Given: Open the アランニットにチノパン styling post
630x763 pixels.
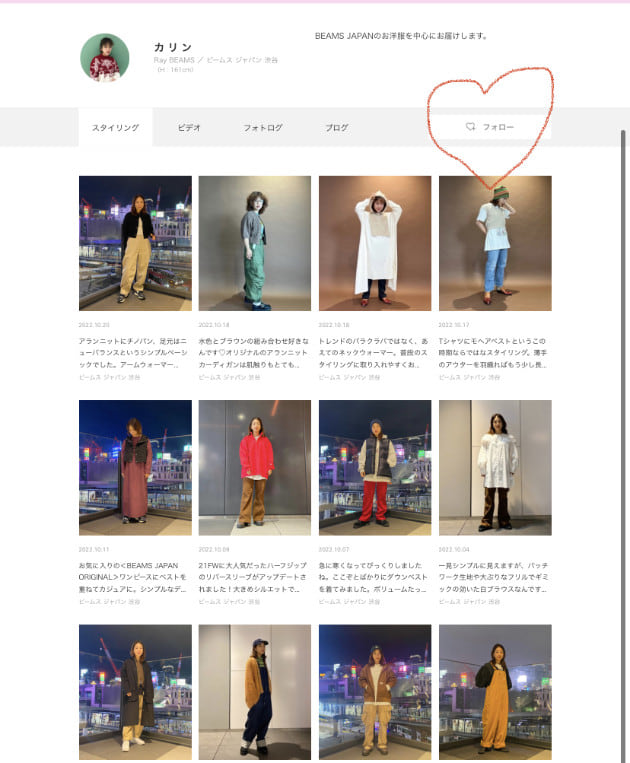Looking at the screenshot, I should point(135,243).
